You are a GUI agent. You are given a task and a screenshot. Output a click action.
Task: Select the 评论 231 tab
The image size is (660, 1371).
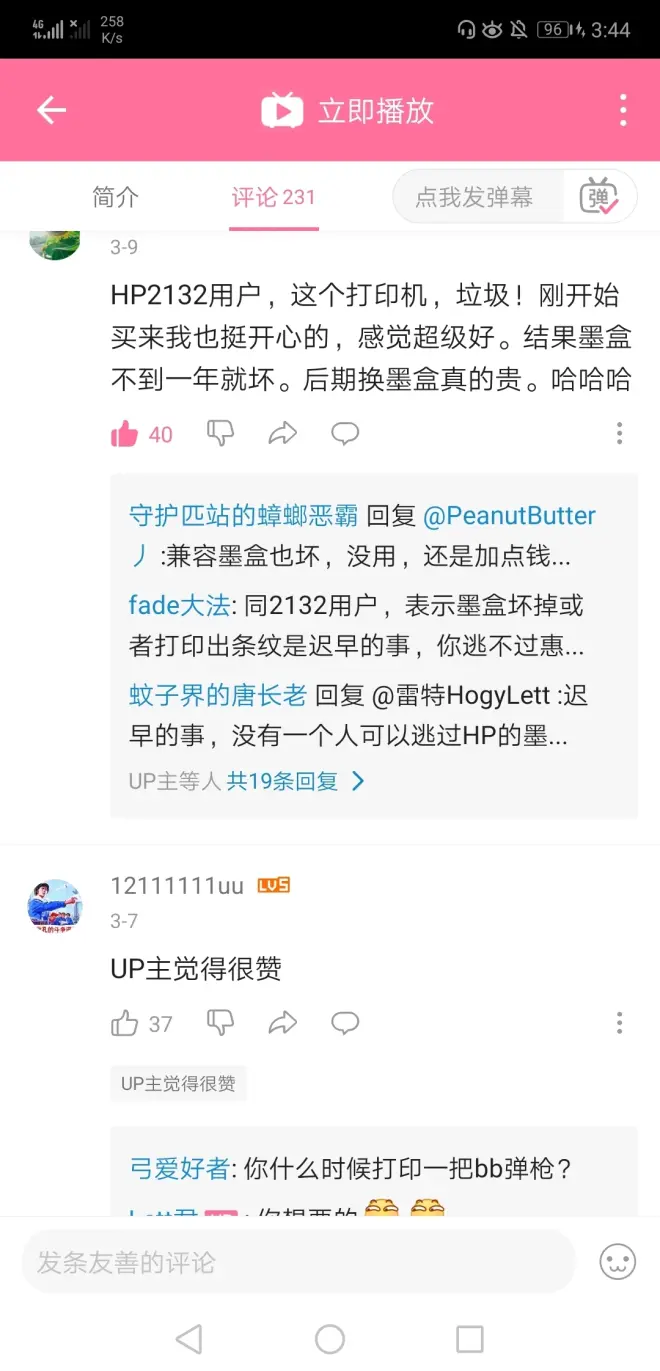click(273, 197)
